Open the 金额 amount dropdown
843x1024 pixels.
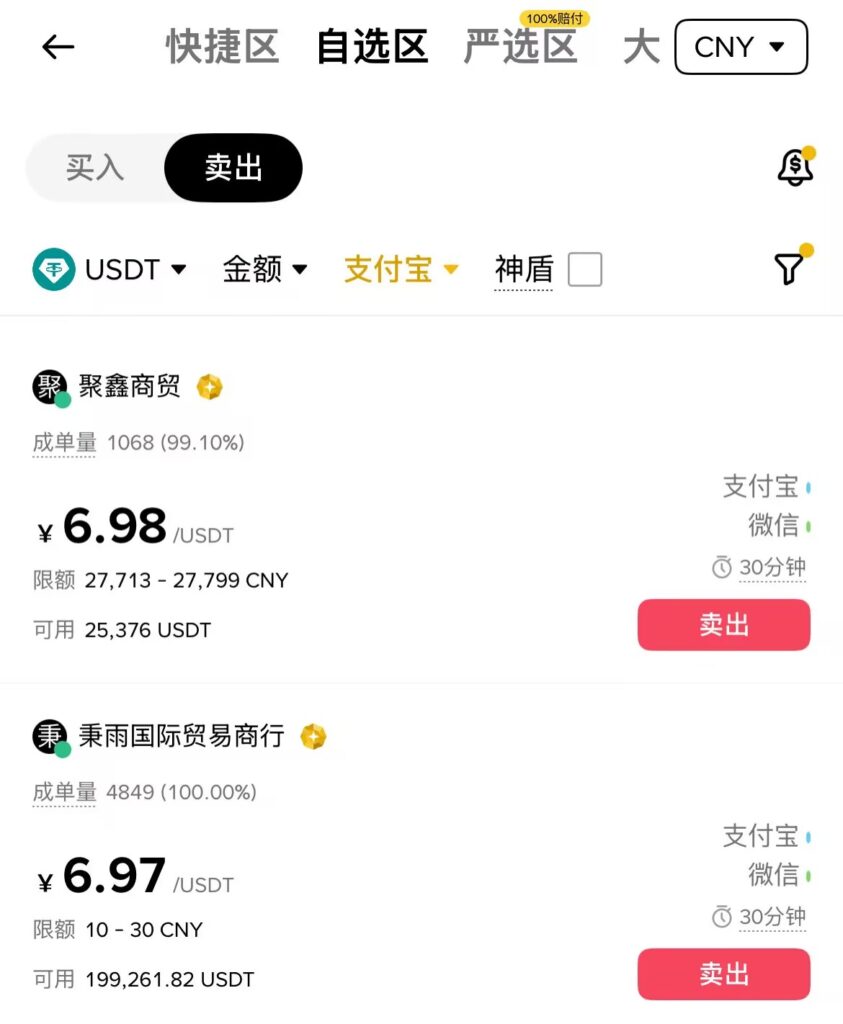click(265, 269)
